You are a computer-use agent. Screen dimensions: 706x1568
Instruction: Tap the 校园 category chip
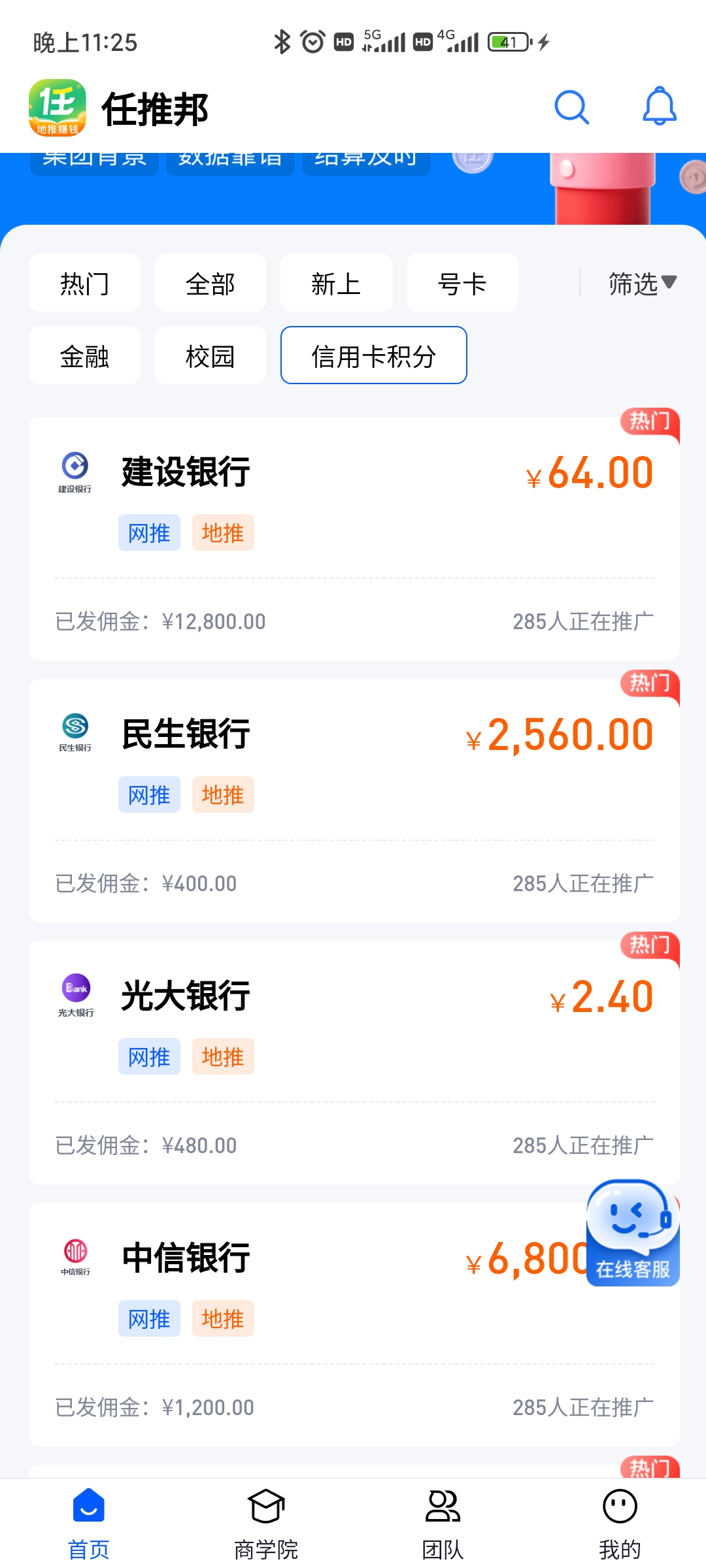(210, 356)
